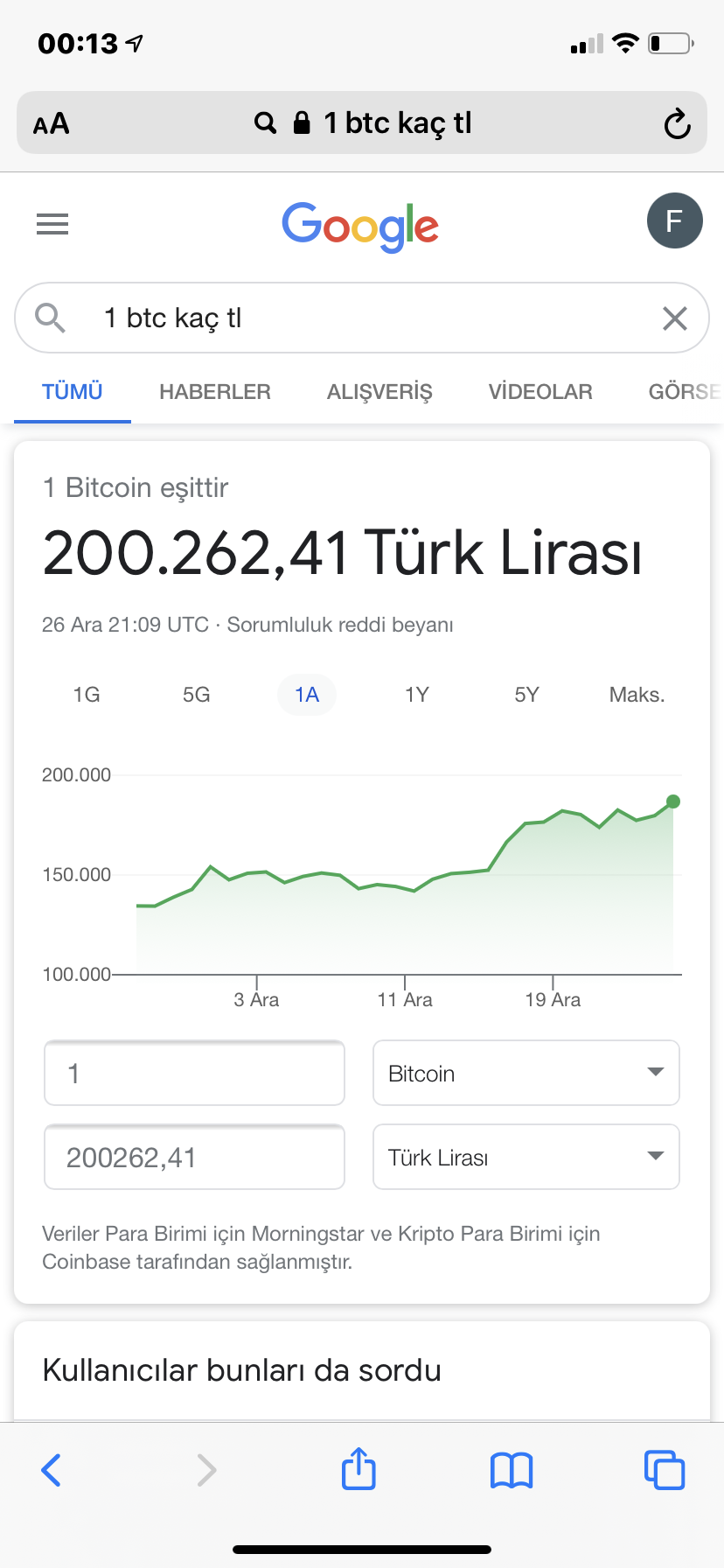Show open Safari tabs
The width and height of the screenshot is (724, 1568).
click(x=664, y=1469)
